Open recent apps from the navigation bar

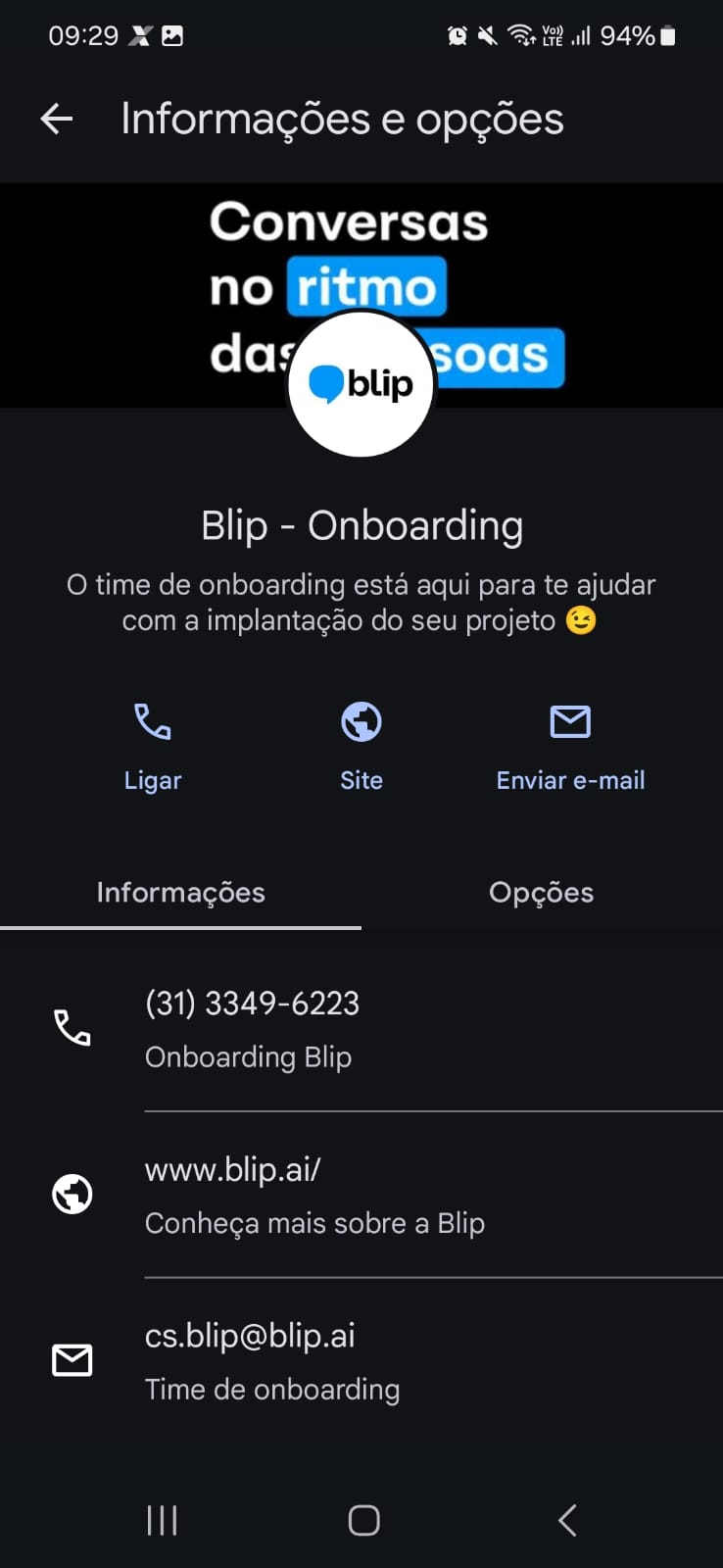click(x=162, y=1520)
